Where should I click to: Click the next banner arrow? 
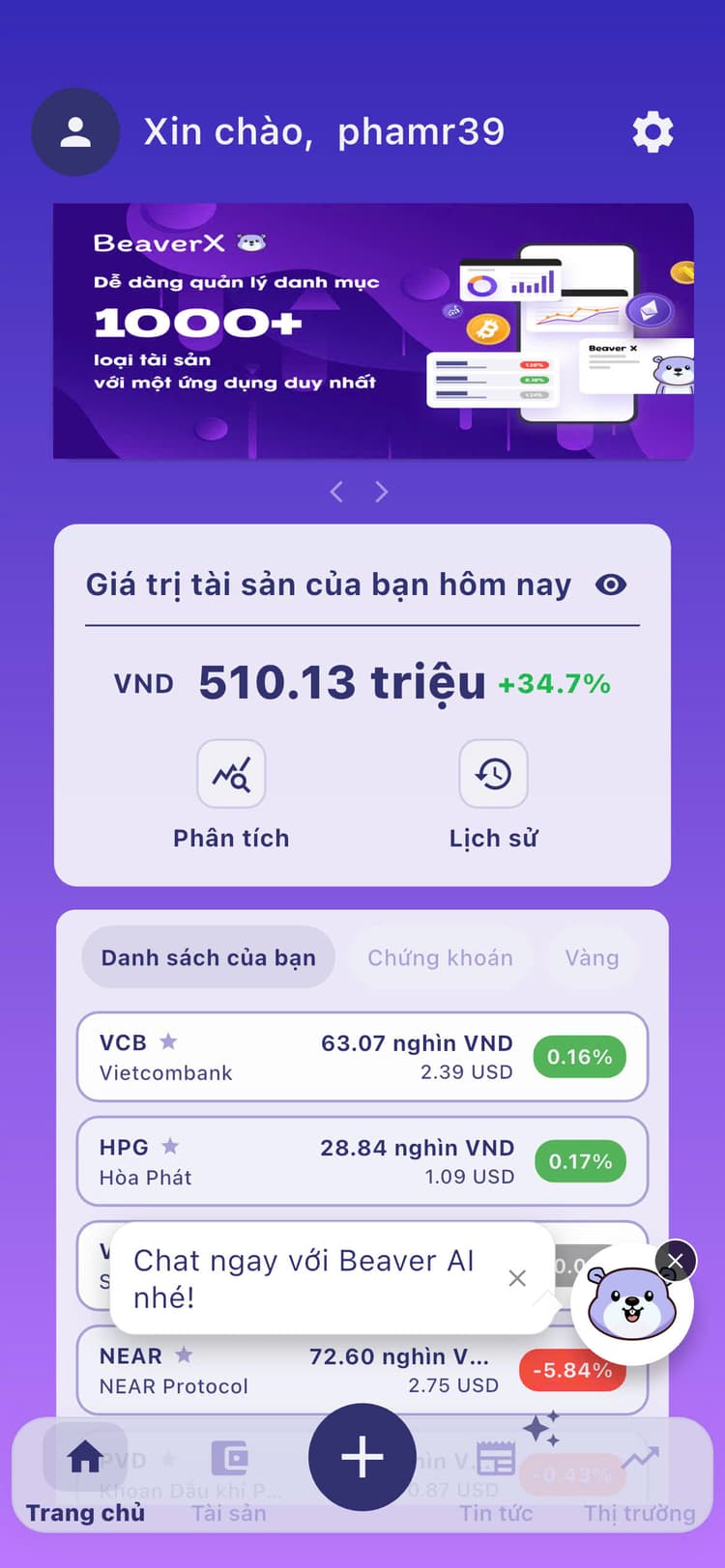(383, 492)
